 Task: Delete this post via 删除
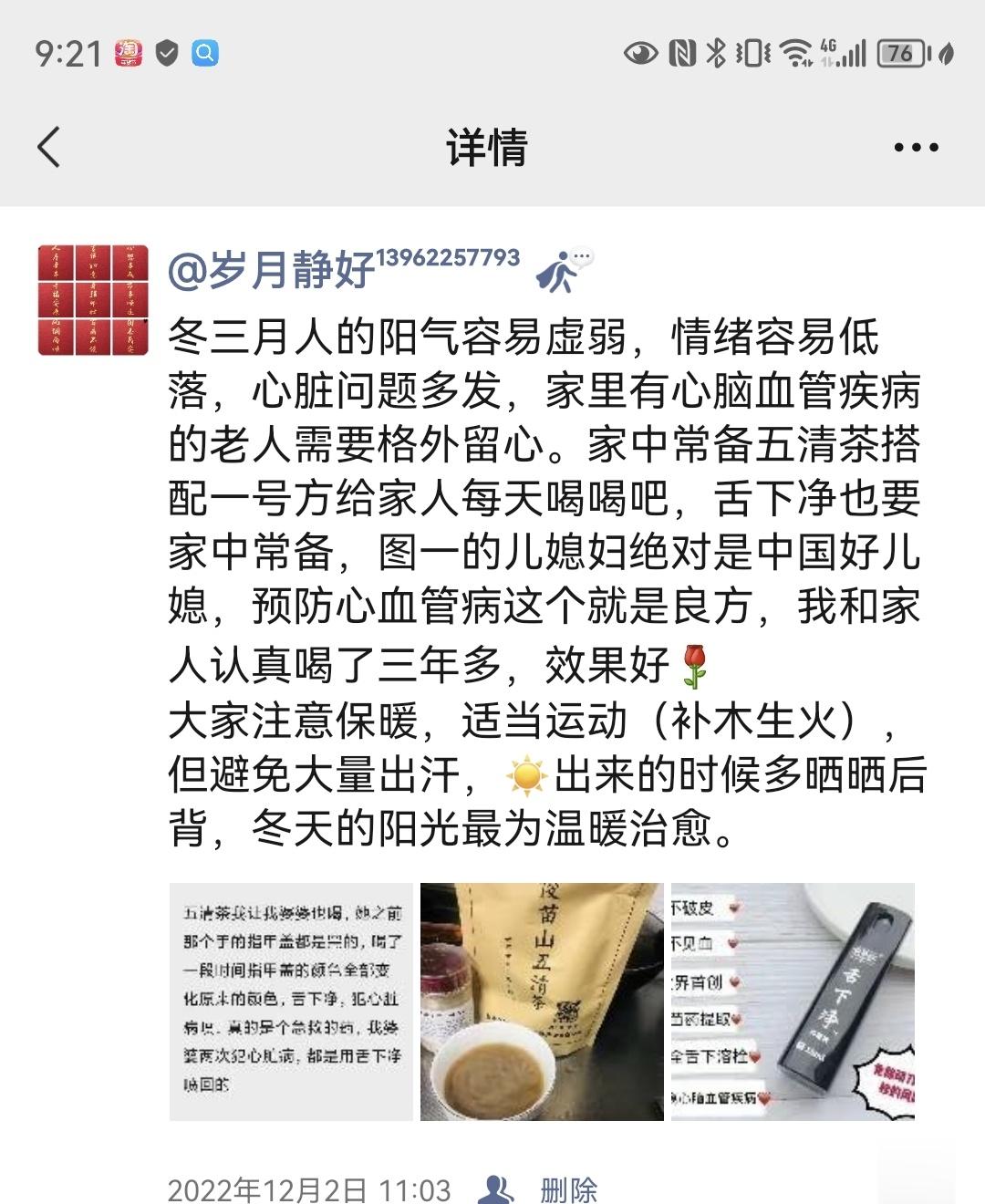[x=568, y=1188]
